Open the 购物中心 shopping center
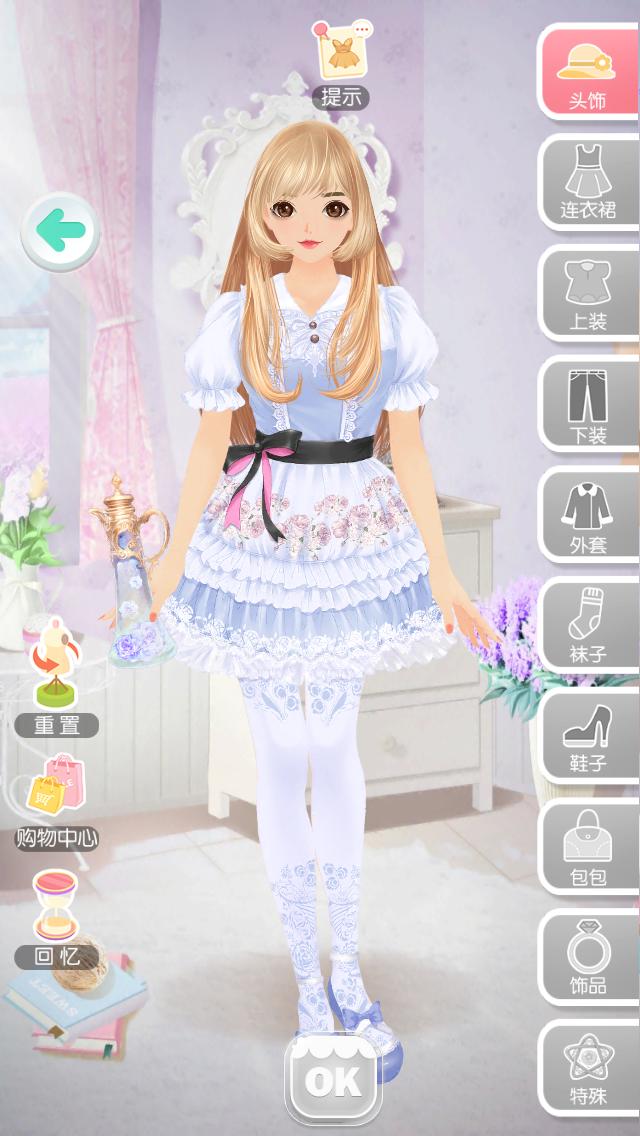The image size is (640, 1136). click(57, 802)
